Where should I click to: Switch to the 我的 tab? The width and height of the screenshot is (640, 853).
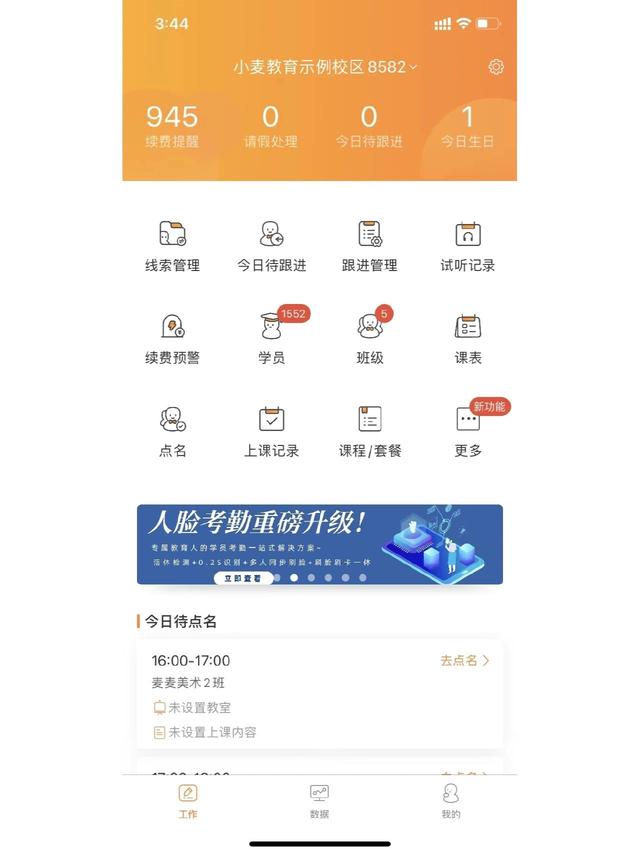451,801
